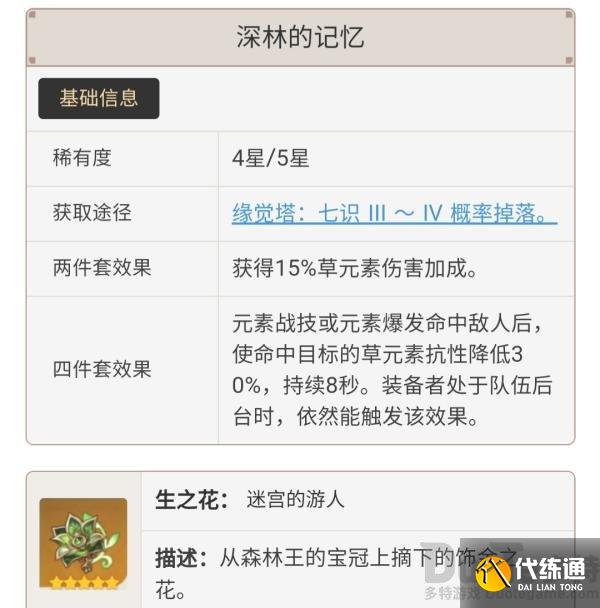Select the 基础信息 tab
This screenshot has height=608, width=600.
tap(98, 98)
